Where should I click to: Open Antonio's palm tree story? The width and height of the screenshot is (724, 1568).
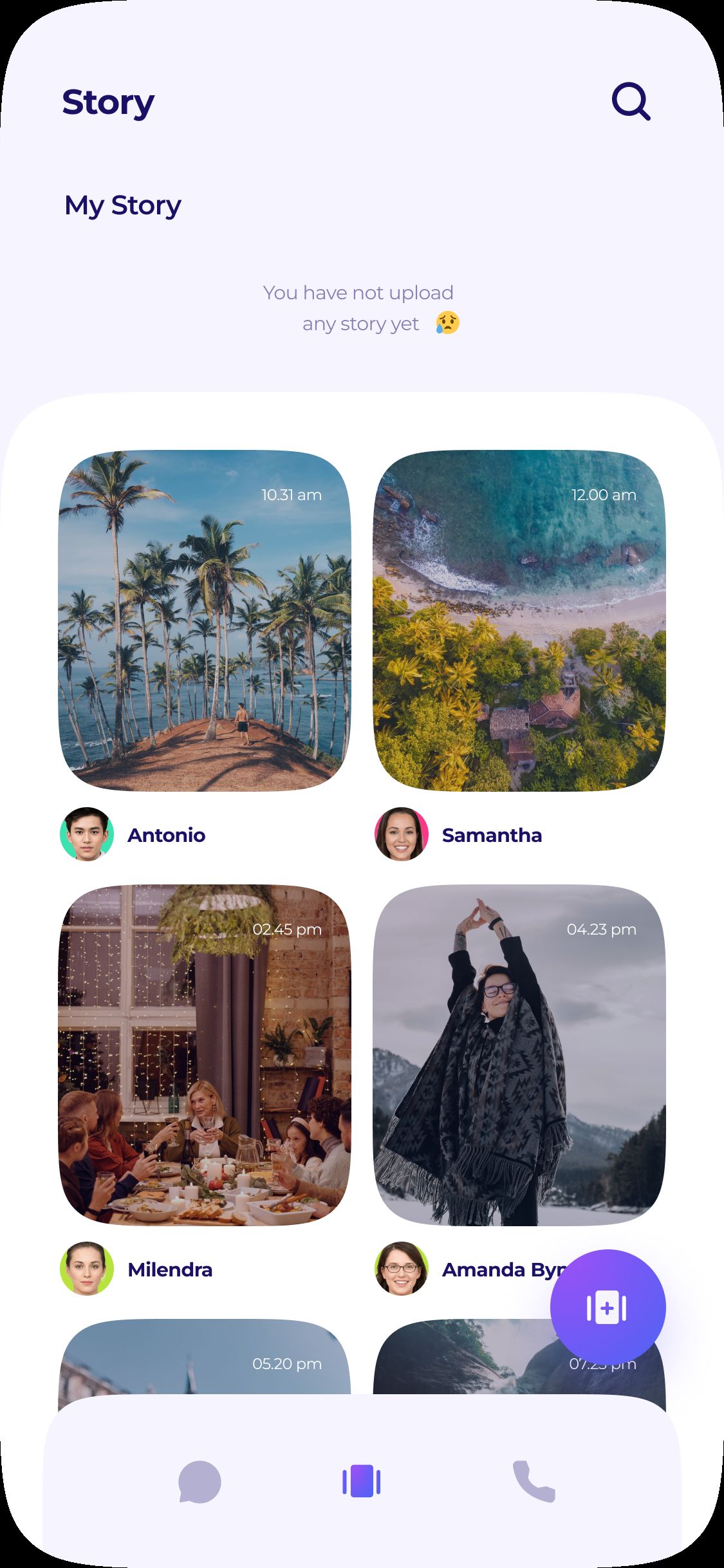(x=205, y=621)
